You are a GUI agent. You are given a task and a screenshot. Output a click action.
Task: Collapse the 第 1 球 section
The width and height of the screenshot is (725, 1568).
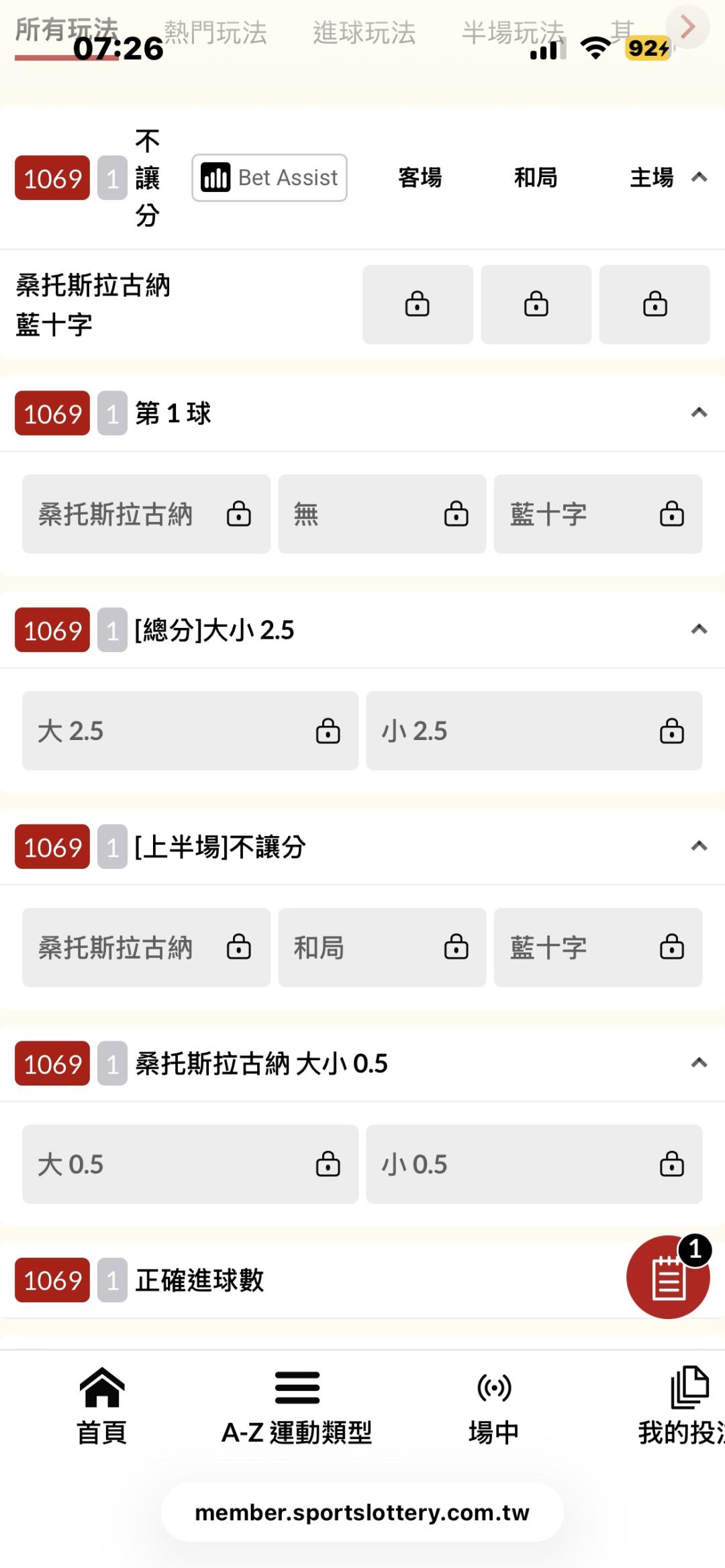(699, 413)
